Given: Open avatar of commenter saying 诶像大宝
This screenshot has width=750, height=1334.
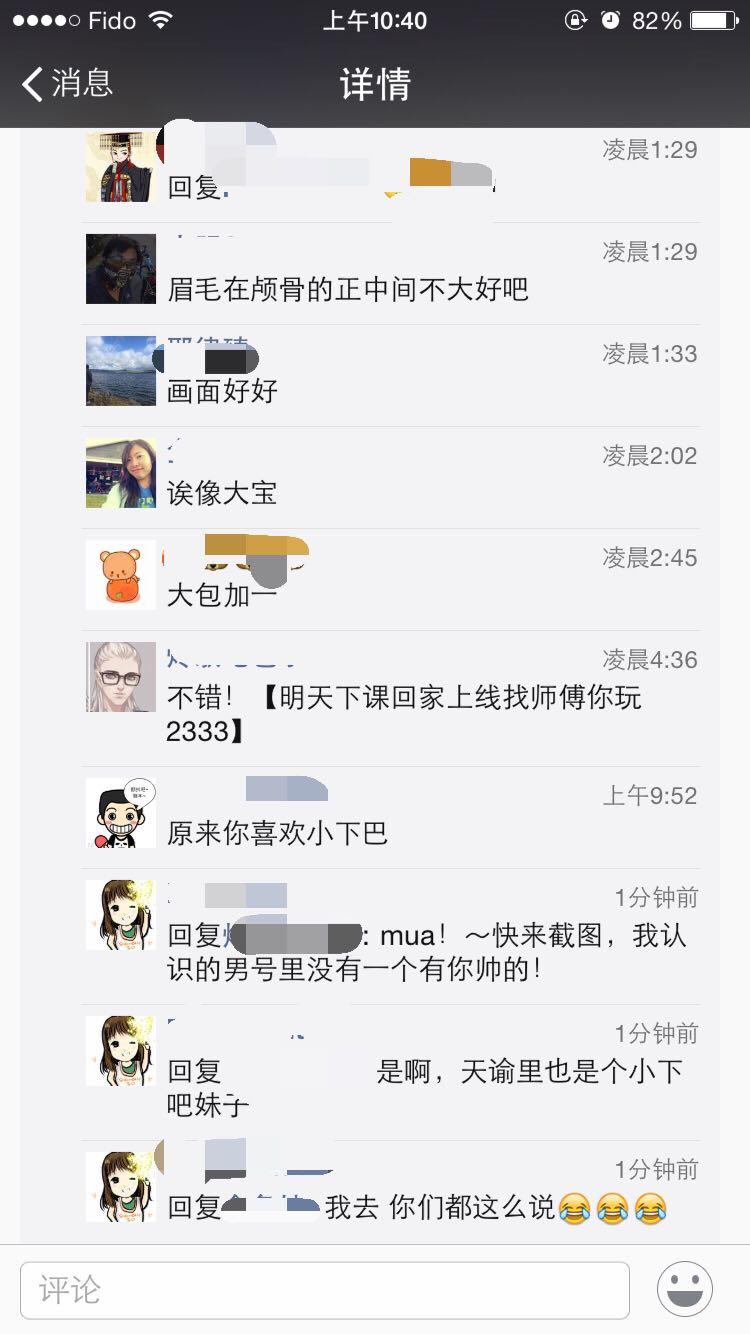Looking at the screenshot, I should (121, 473).
